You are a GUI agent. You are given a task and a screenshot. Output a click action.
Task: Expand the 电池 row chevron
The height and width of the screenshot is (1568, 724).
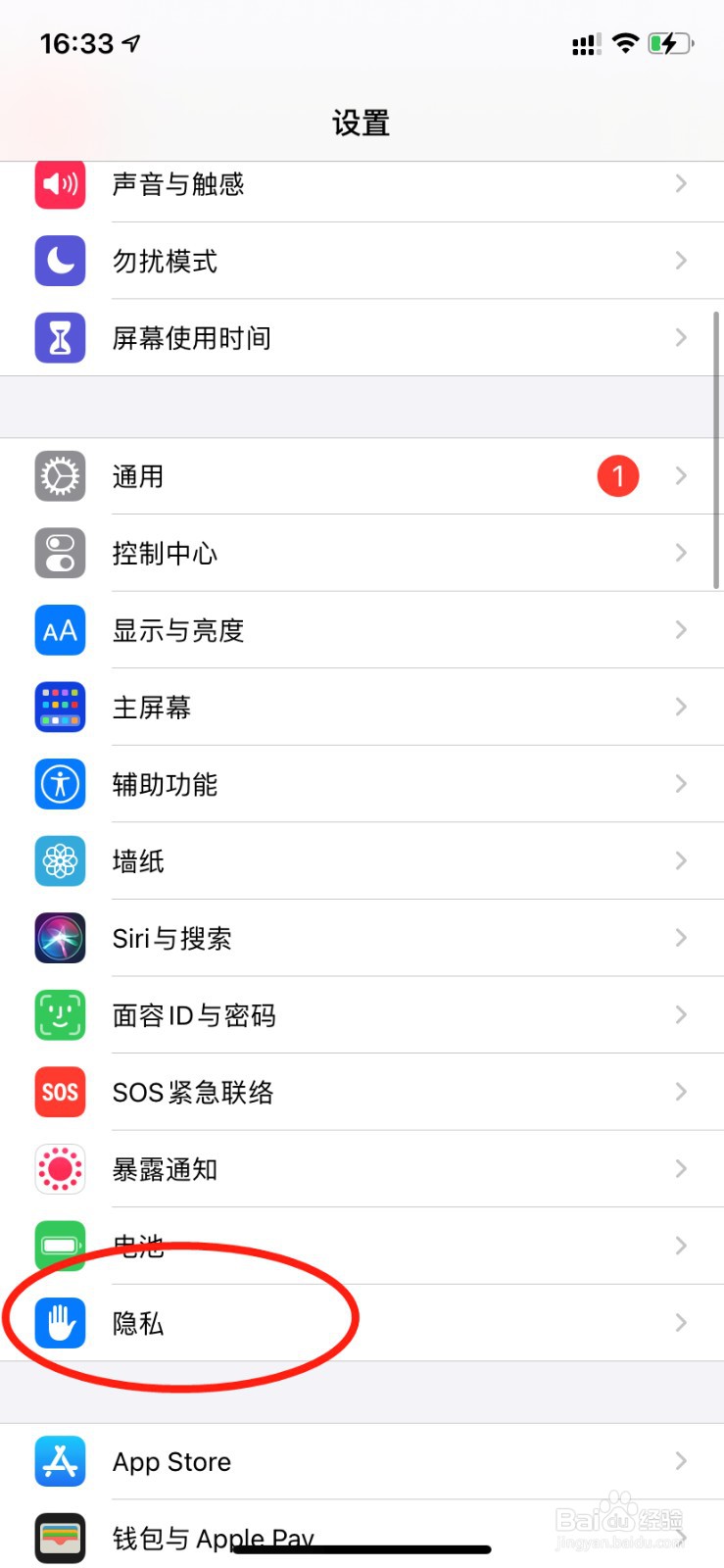click(682, 1246)
